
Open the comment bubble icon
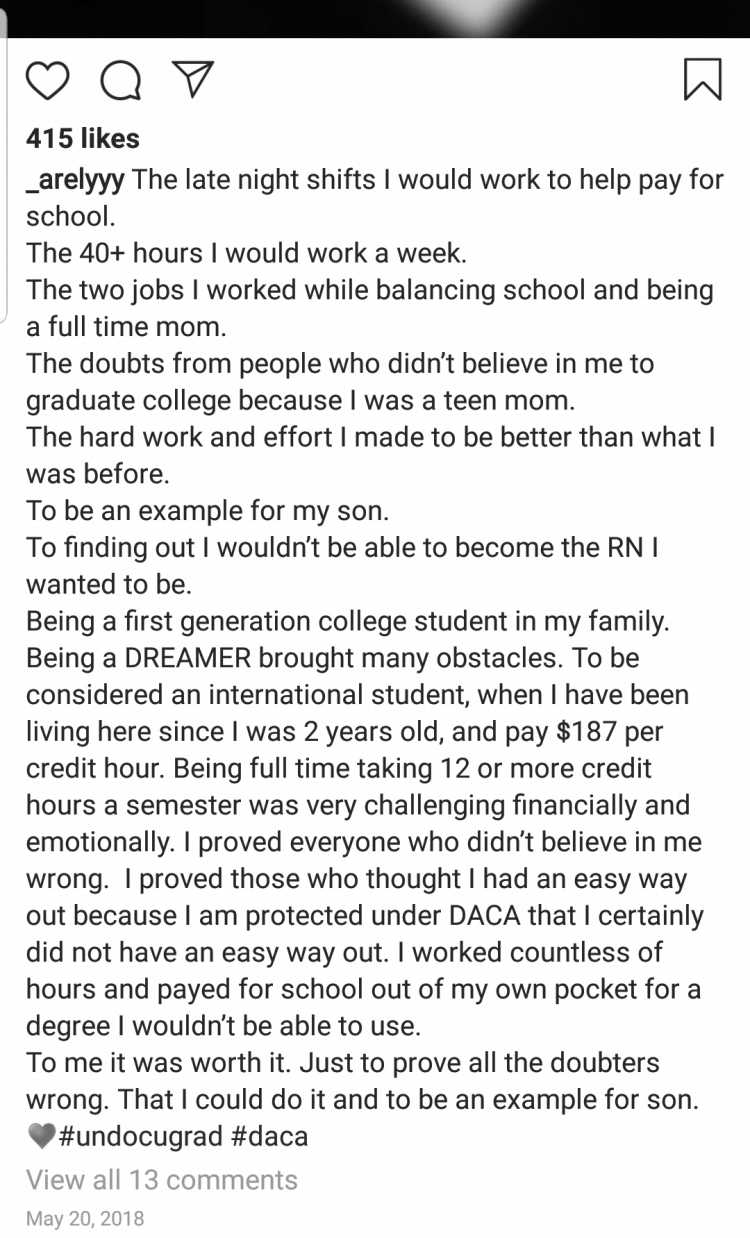(121, 81)
